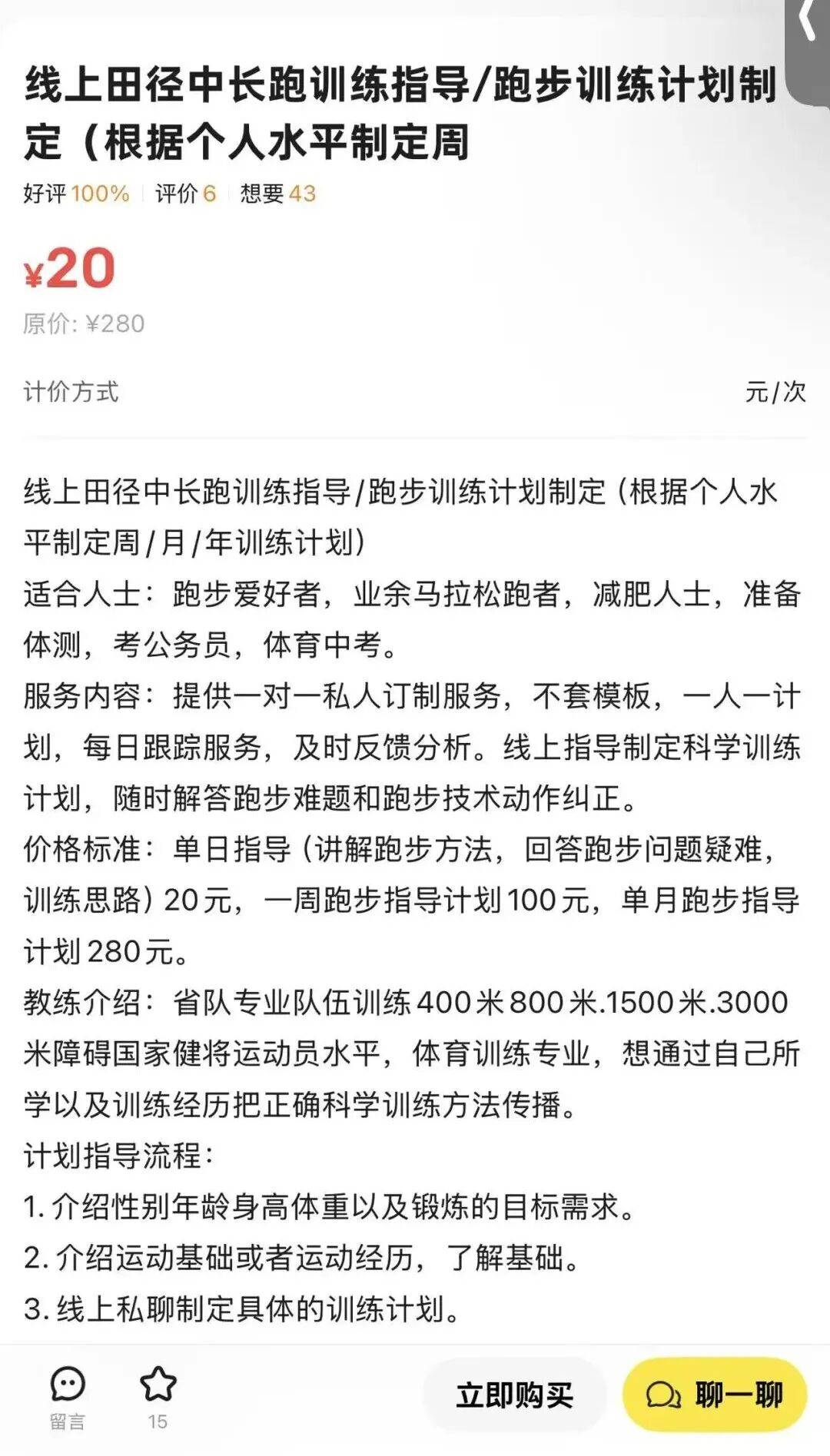
Task: Tap 立即购买 to buy now
Action: pos(514,1395)
